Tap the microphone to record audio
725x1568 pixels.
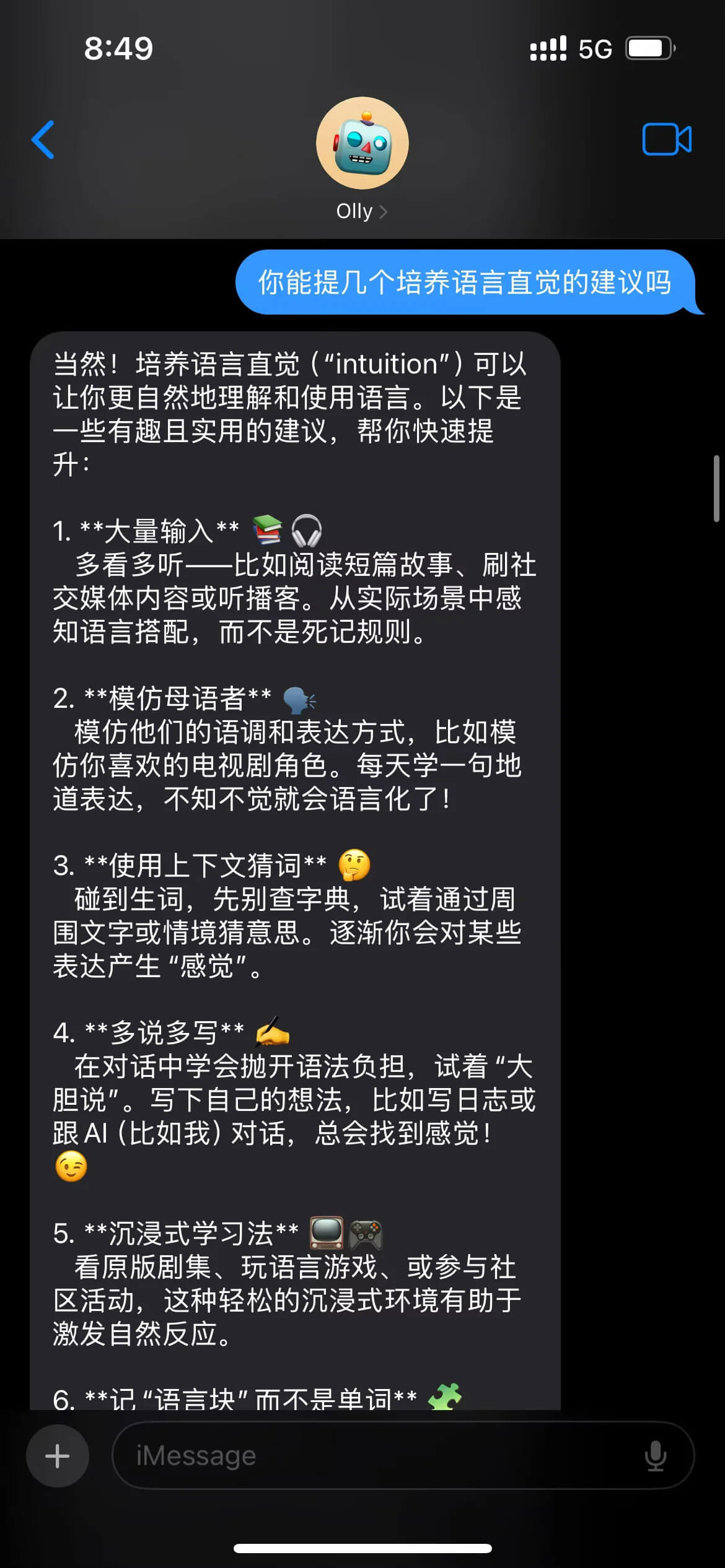click(655, 1455)
